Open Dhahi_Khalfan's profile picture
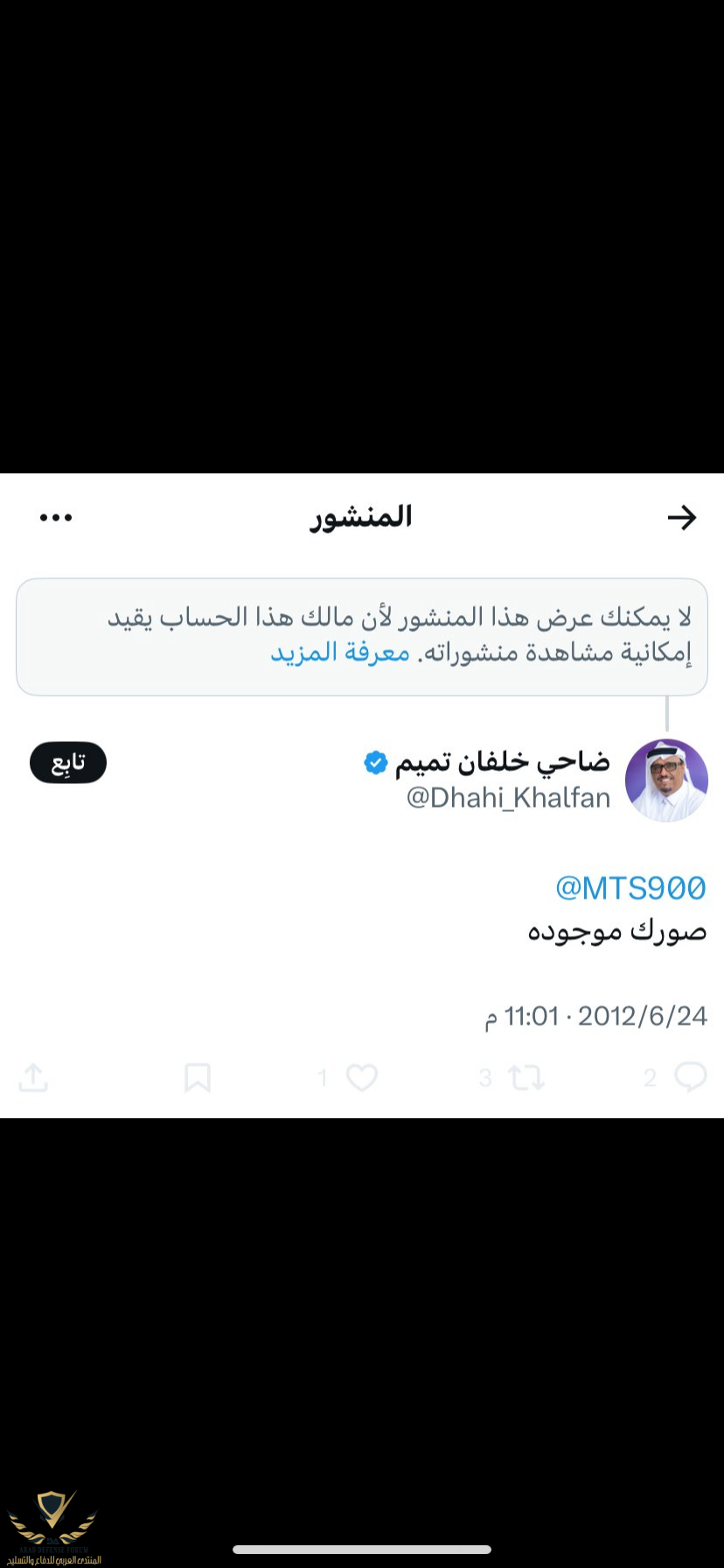This screenshot has height=1568, width=724. tap(666, 780)
